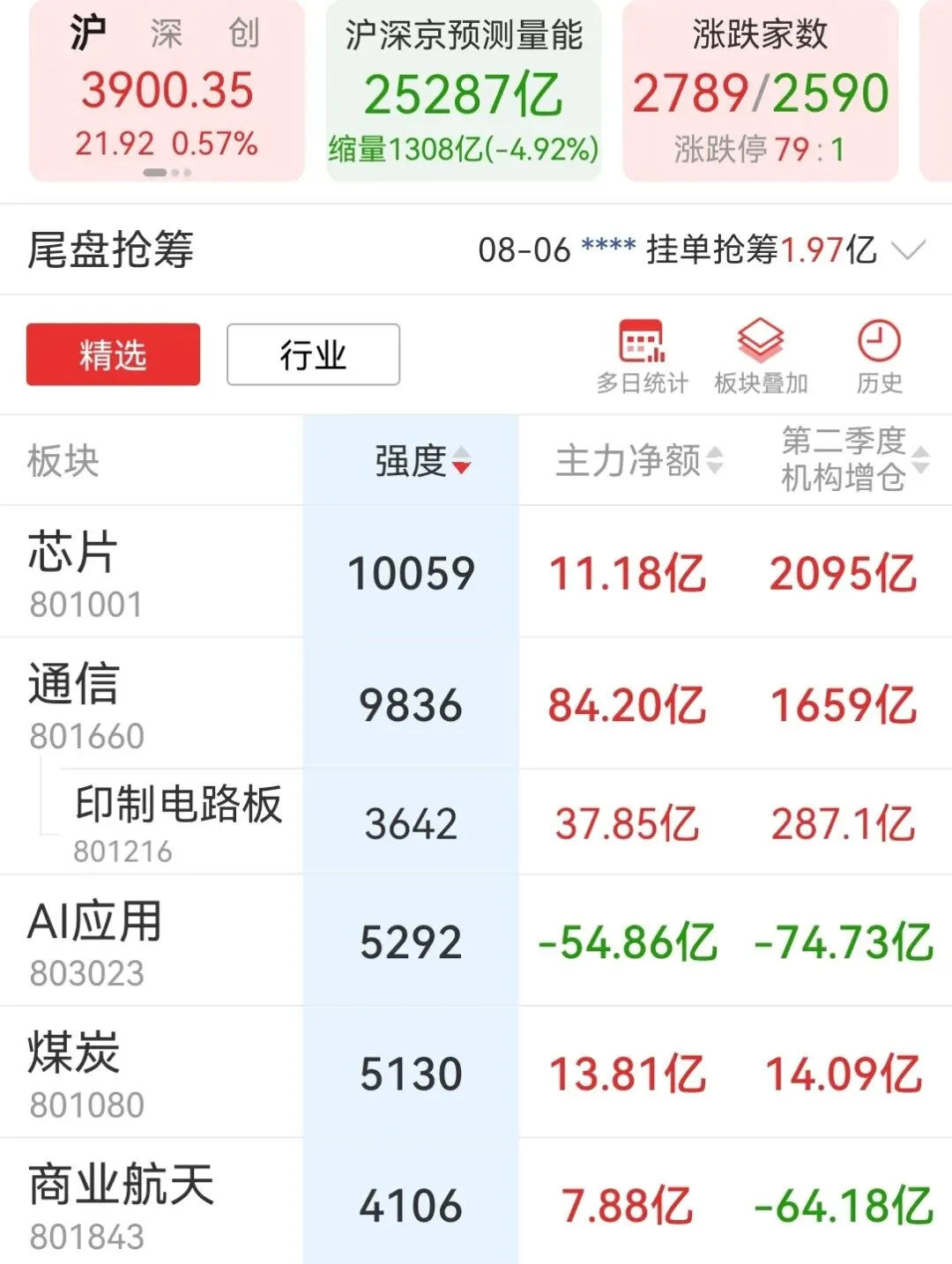Sort by 强度 column

pos(423,461)
